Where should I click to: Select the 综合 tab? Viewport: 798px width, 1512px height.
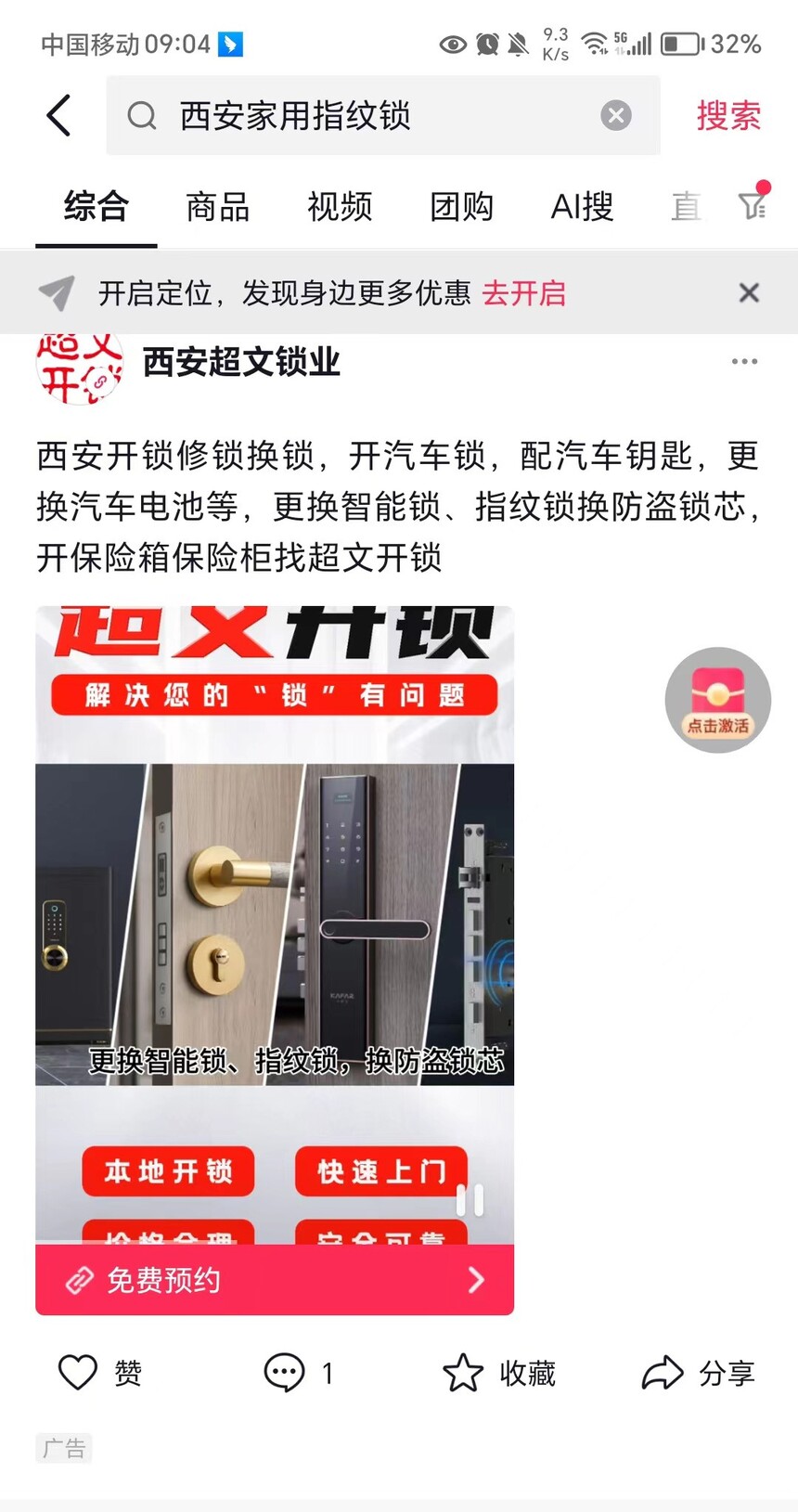pyautogui.click(x=96, y=206)
